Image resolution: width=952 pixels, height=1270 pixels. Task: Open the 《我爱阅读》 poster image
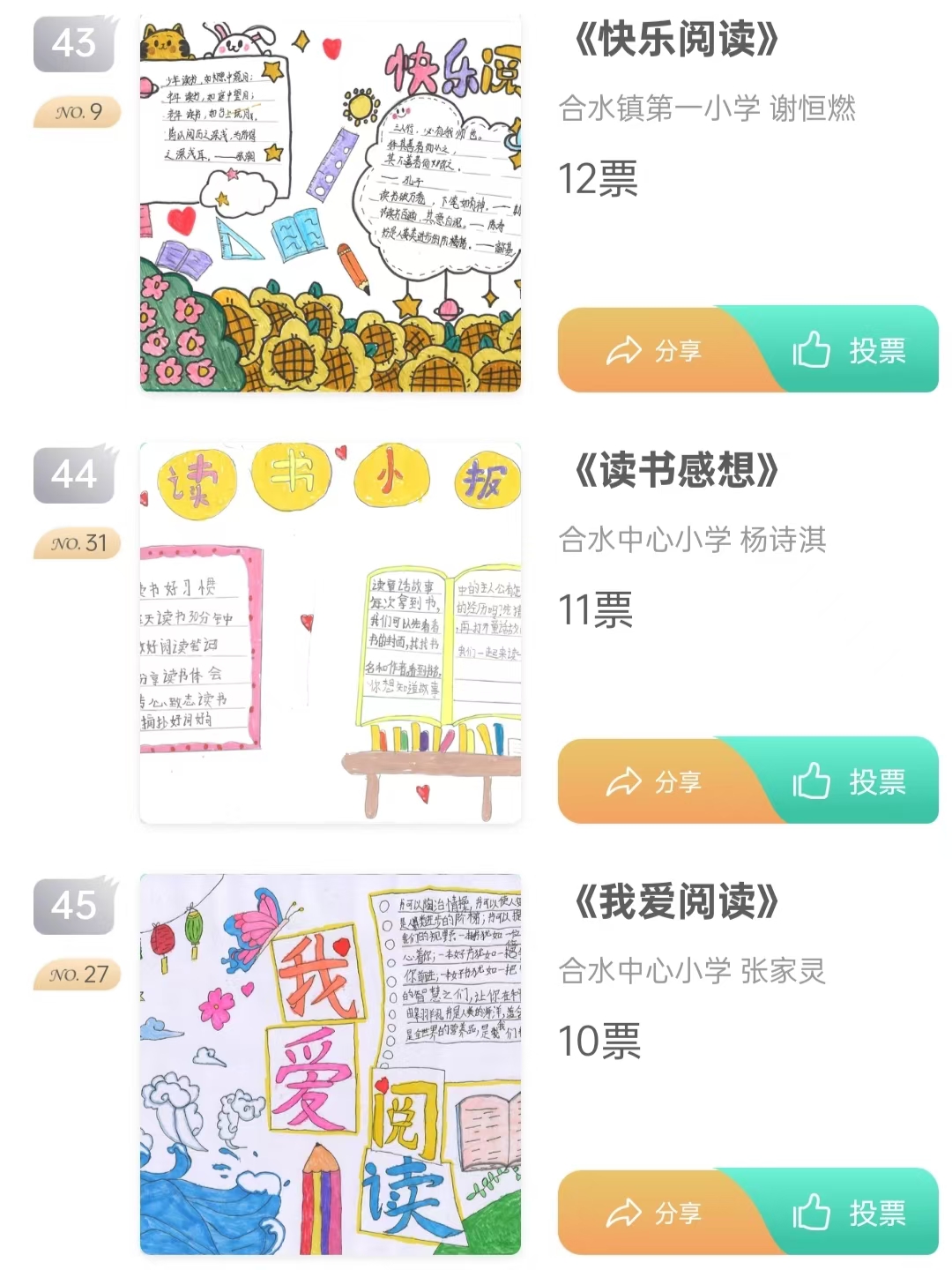click(331, 1064)
